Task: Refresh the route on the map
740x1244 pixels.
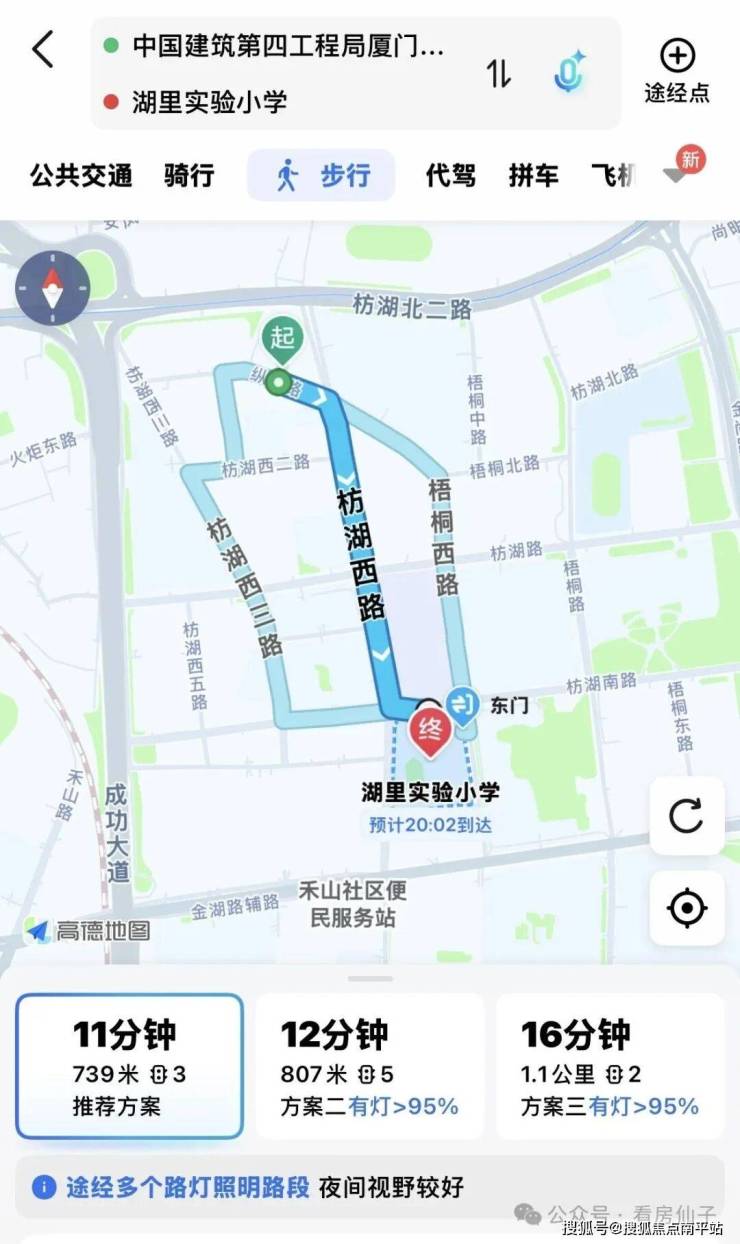Action: tap(686, 816)
